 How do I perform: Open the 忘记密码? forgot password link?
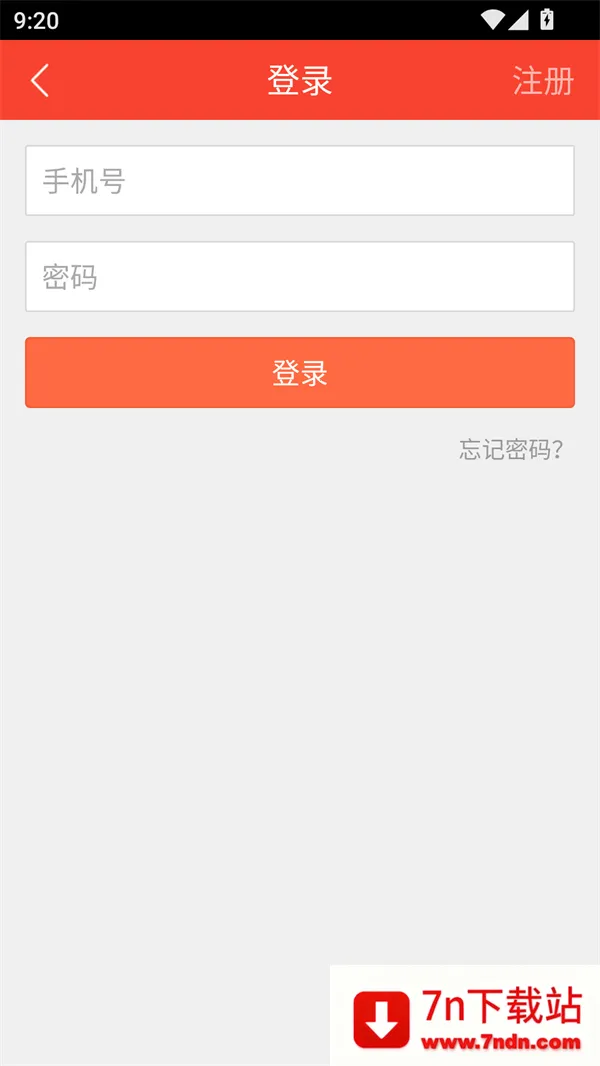(x=511, y=449)
